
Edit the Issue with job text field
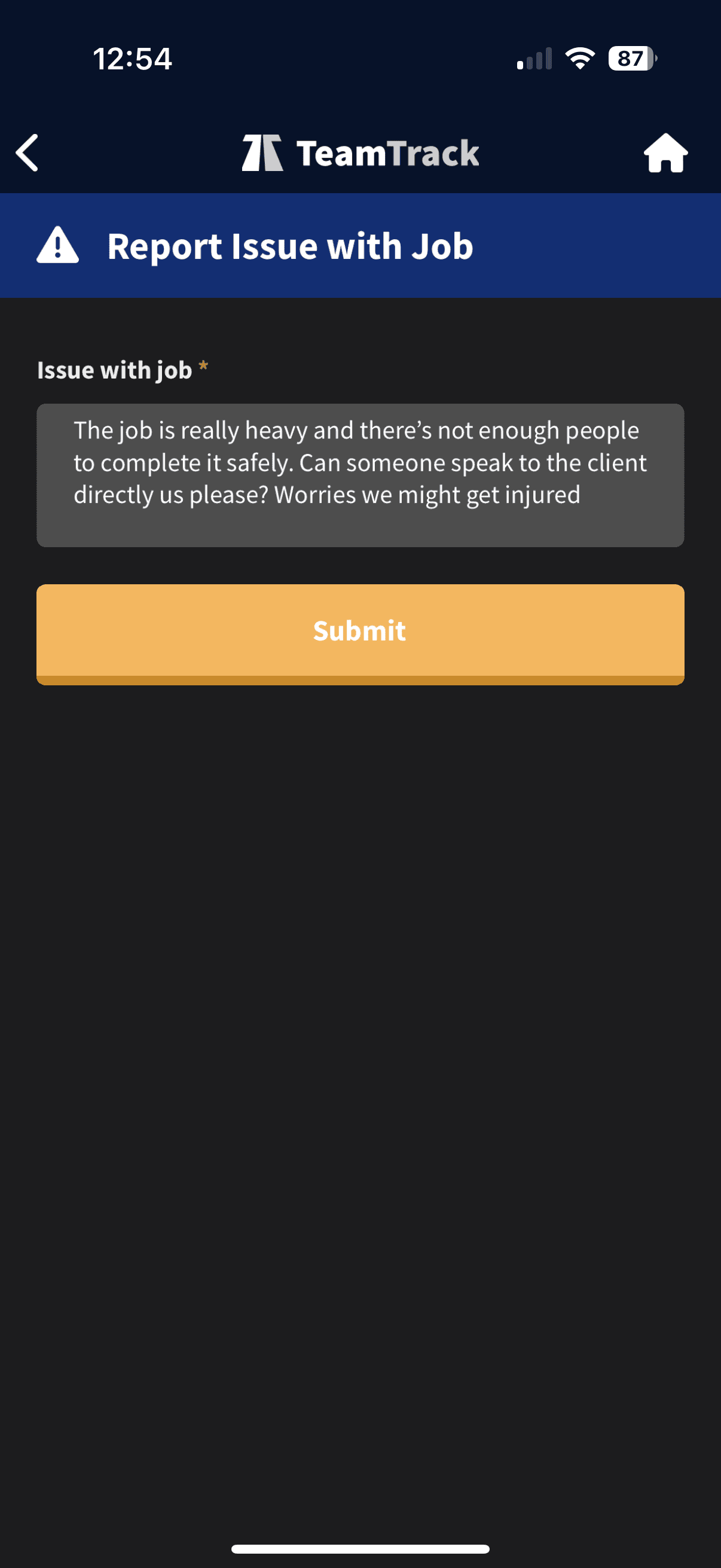point(360,475)
